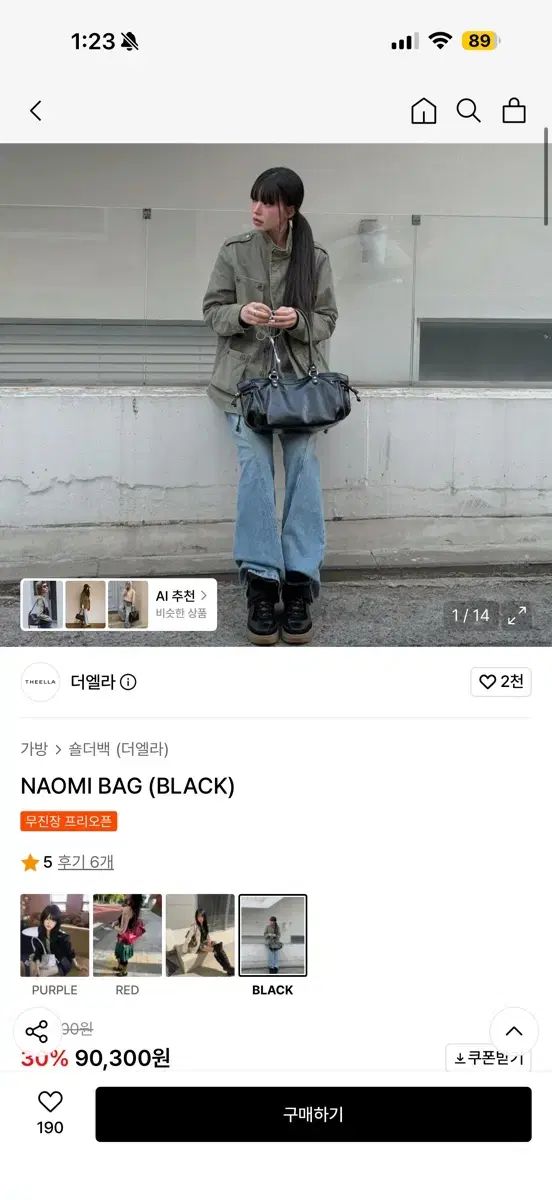Expand the product image to fullscreen

(x=517, y=615)
